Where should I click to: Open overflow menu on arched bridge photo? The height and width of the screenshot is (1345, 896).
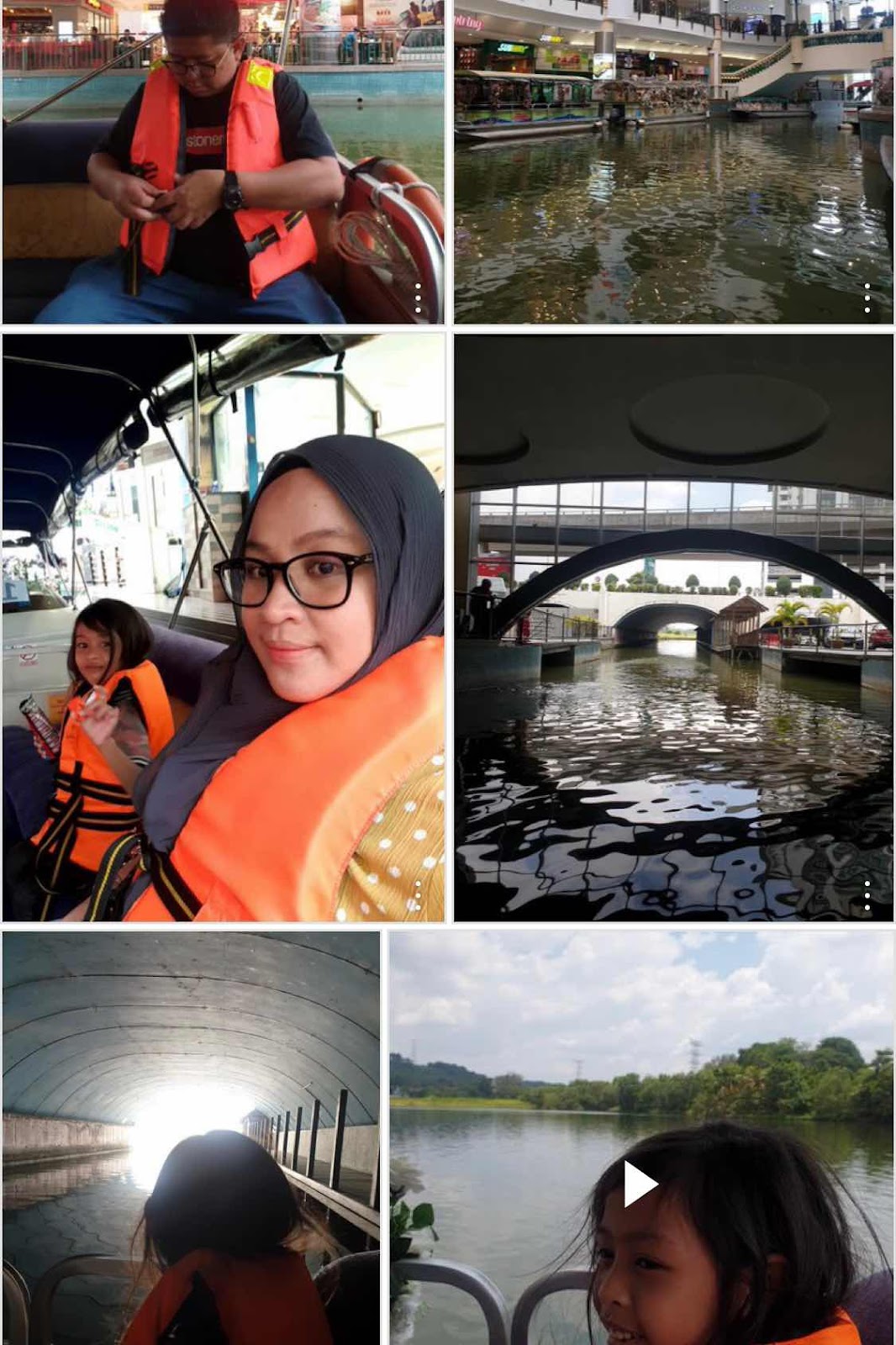click(x=867, y=896)
